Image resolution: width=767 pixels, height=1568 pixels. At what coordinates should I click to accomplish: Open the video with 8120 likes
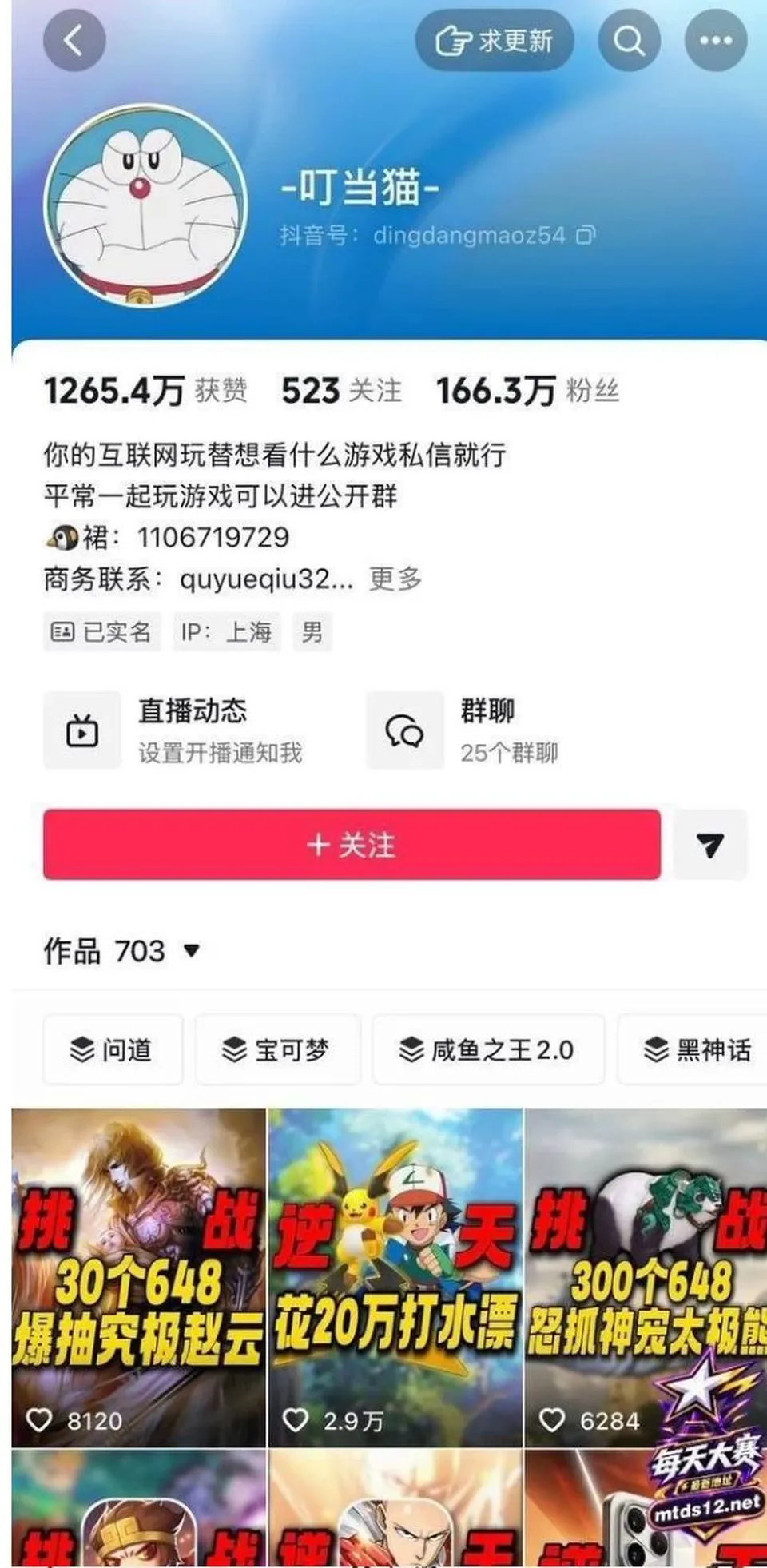tap(139, 1278)
